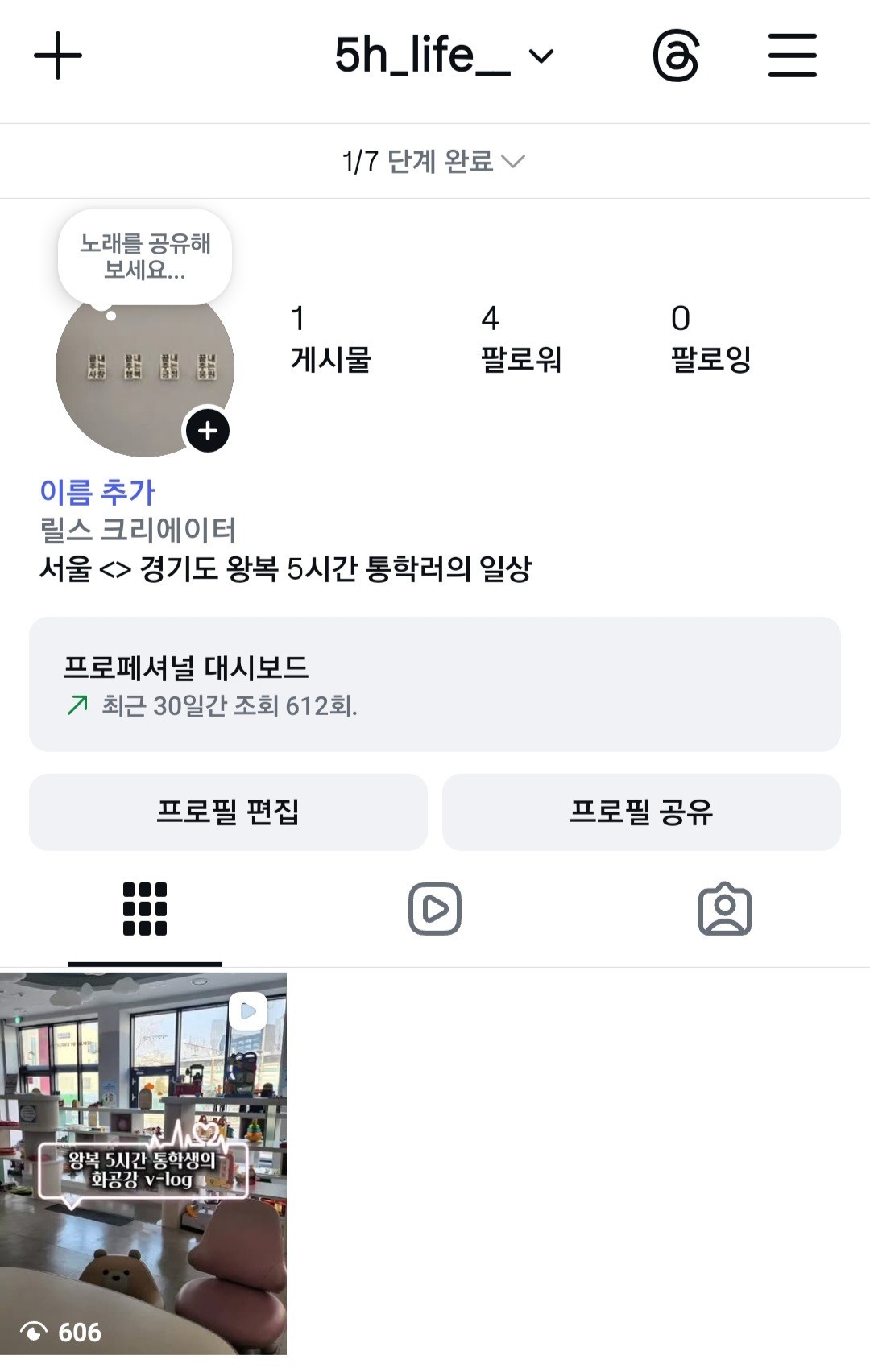Image resolution: width=870 pixels, height=1372 pixels.
Task: Tap the 노래를 공유해 보세요 note bubble
Action: (x=145, y=257)
